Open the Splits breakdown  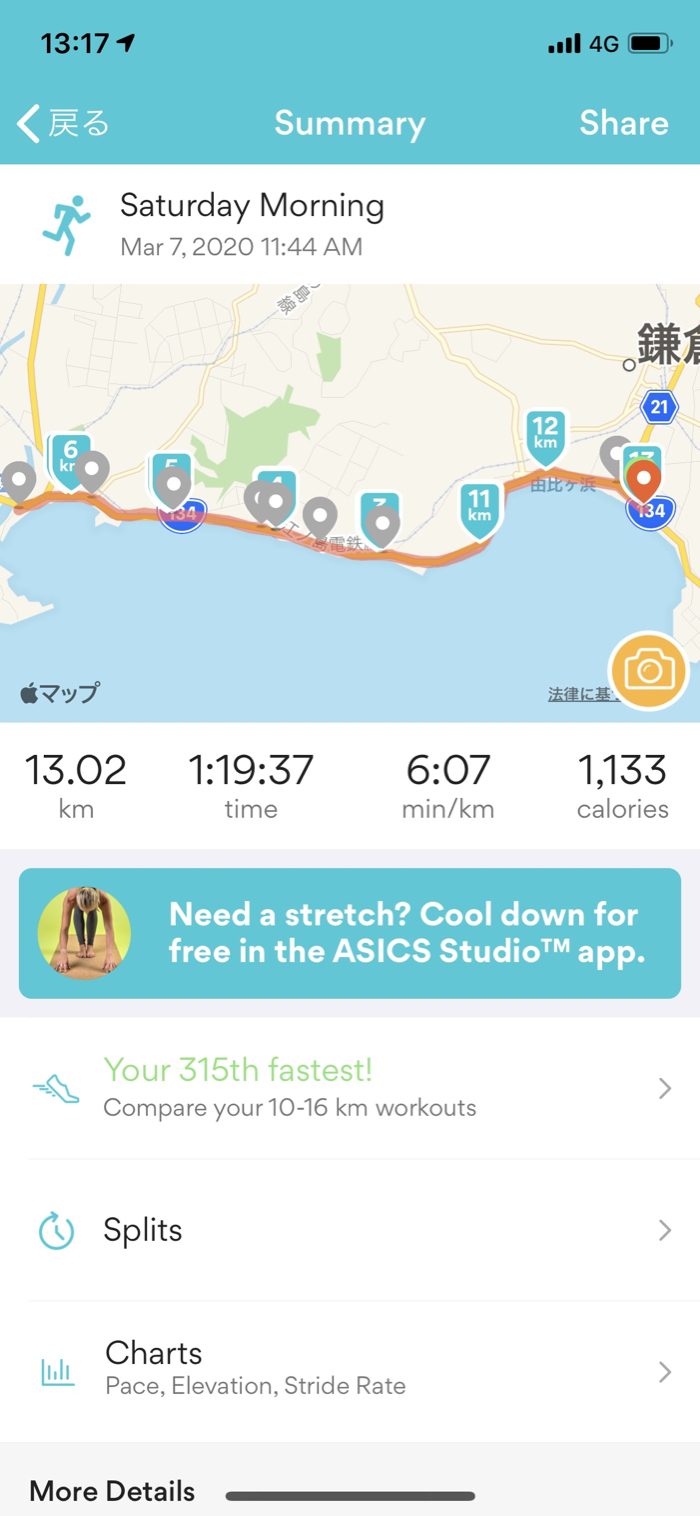click(350, 1230)
